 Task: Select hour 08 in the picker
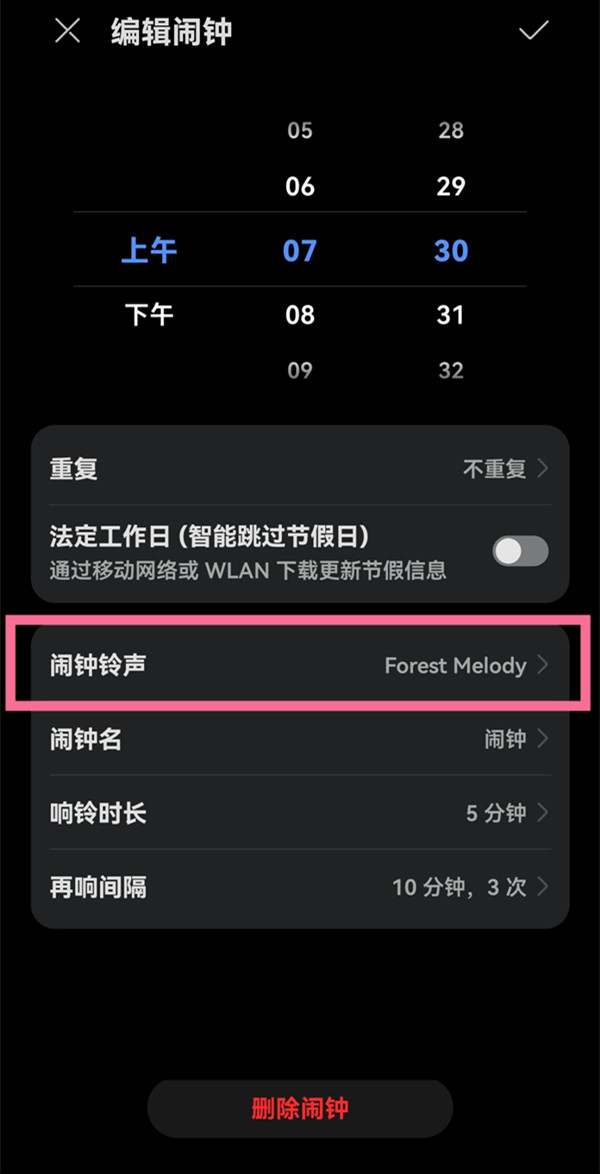coord(300,315)
